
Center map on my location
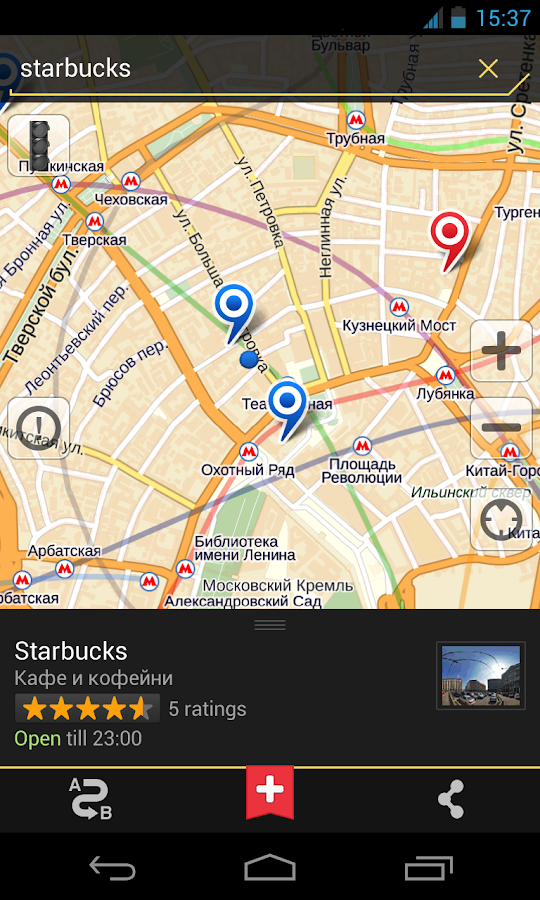click(x=501, y=520)
